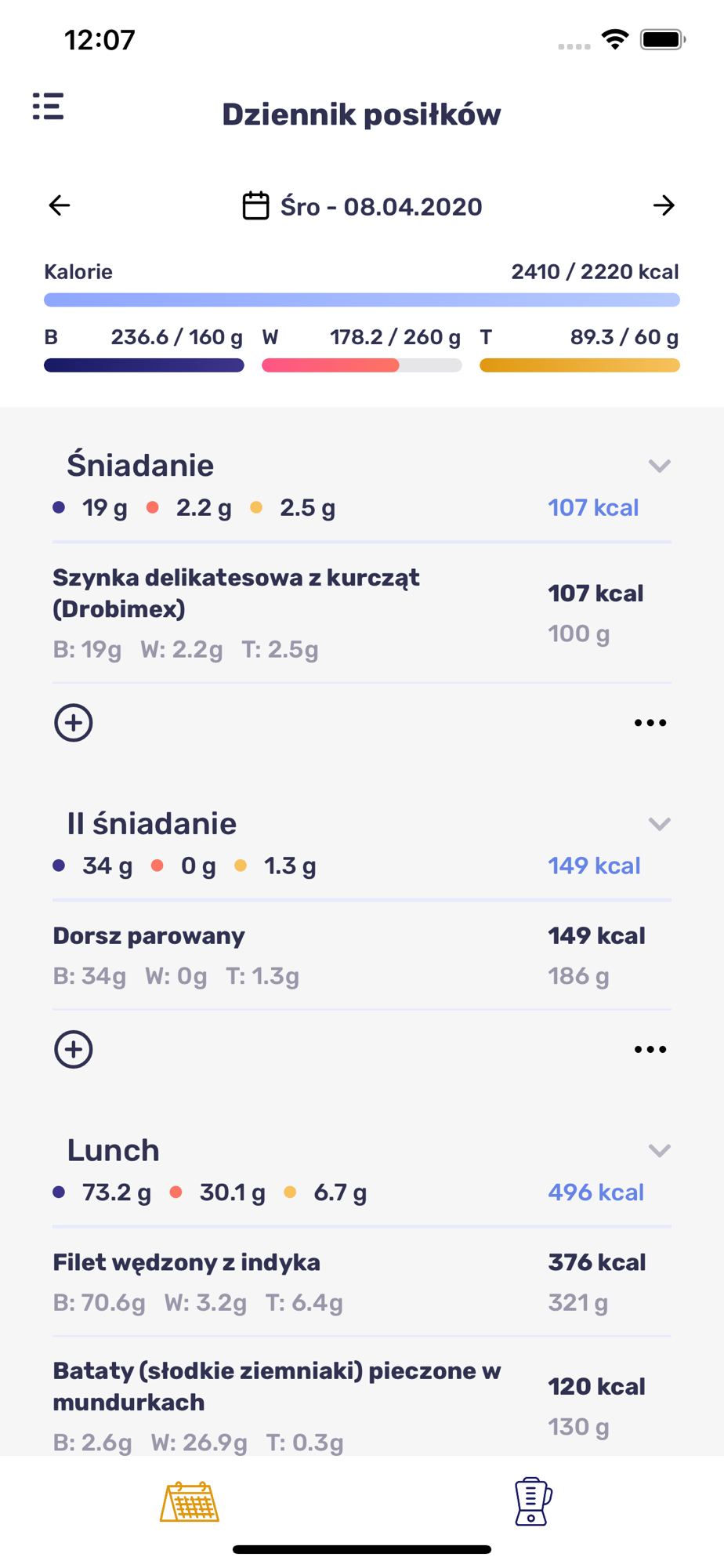724x1568 pixels.
Task: Switch to the blender recipes tab
Action: (533, 1501)
